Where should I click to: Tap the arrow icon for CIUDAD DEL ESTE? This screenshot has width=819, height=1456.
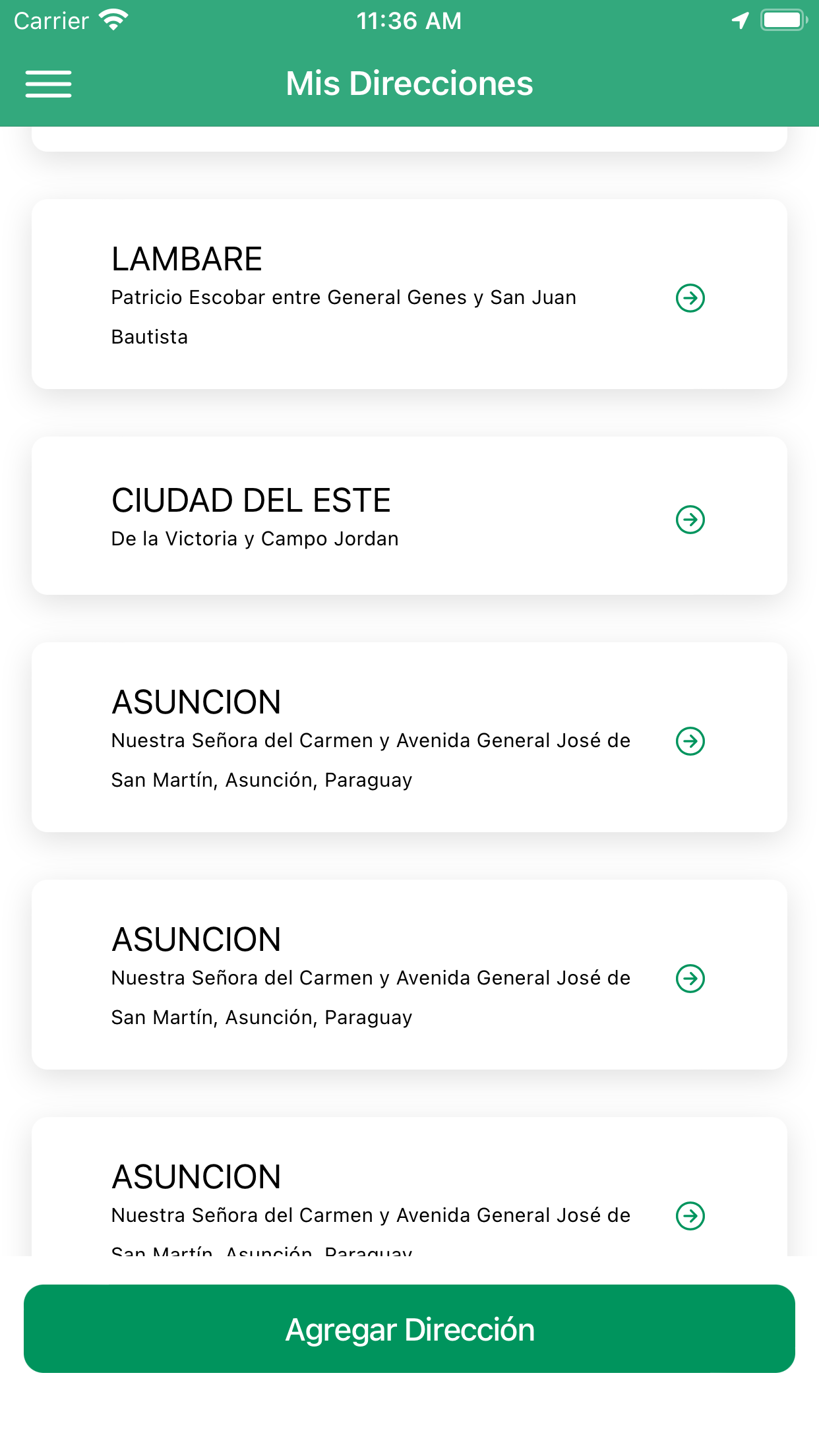690,520
